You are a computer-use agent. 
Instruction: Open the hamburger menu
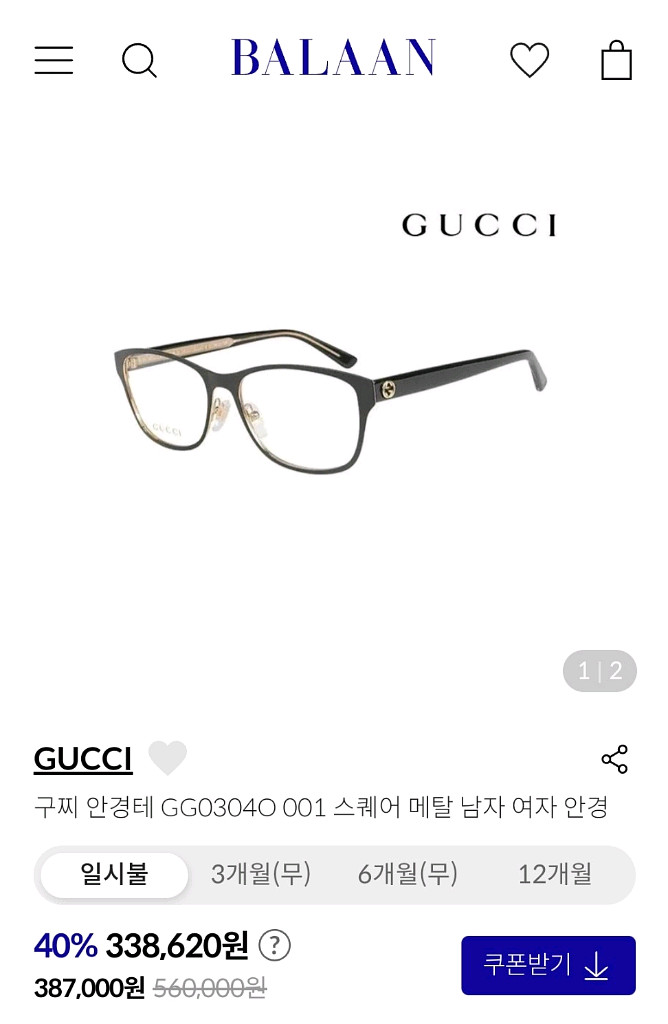(x=54, y=60)
